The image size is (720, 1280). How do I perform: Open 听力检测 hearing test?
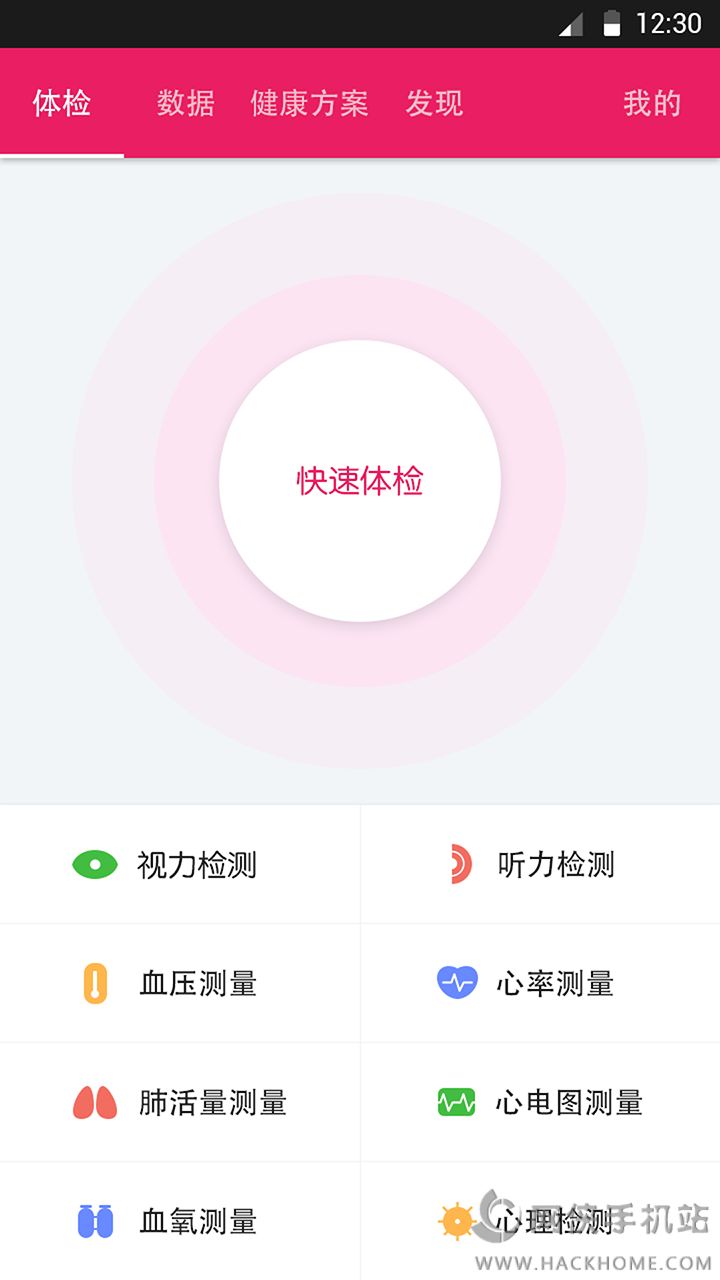540,865
